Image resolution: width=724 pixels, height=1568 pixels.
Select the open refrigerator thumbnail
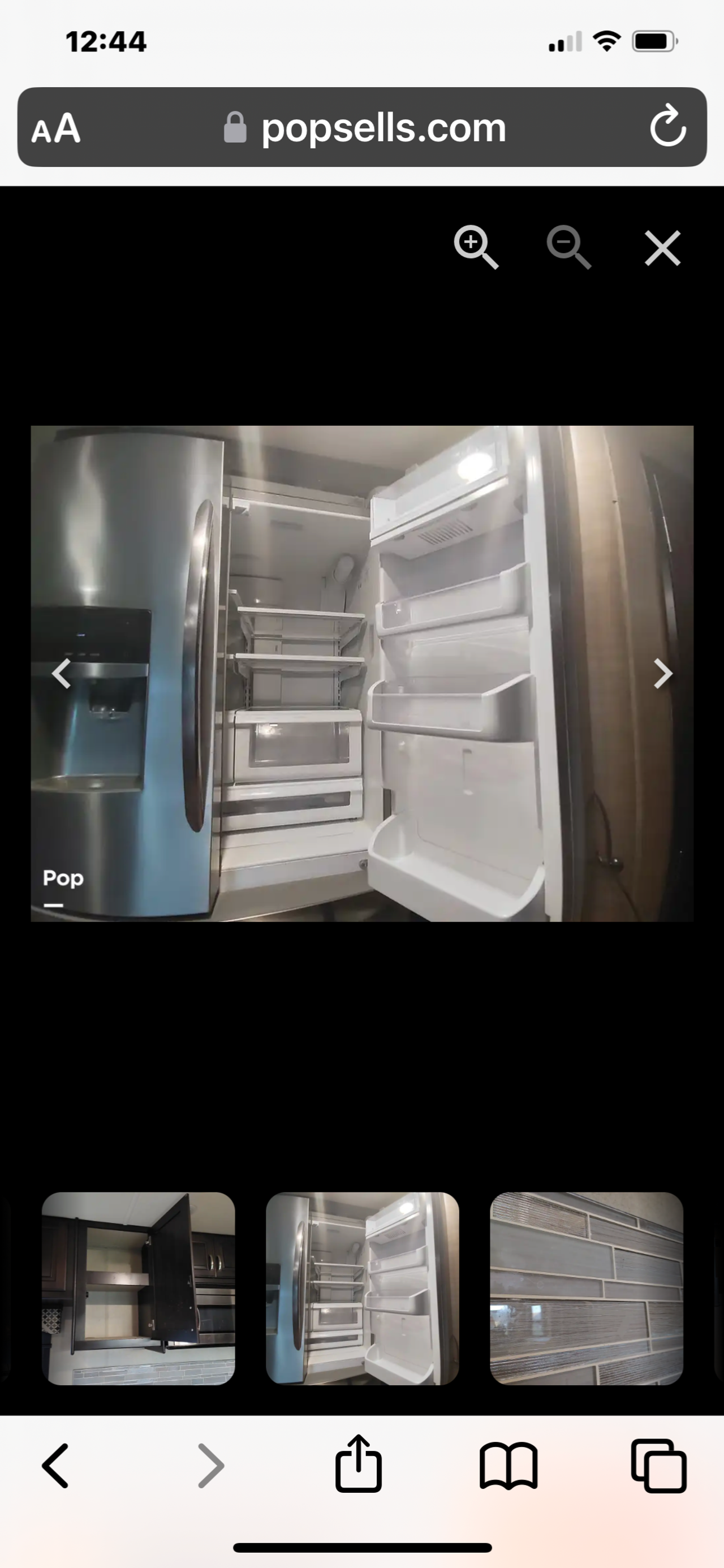click(x=363, y=1288)
